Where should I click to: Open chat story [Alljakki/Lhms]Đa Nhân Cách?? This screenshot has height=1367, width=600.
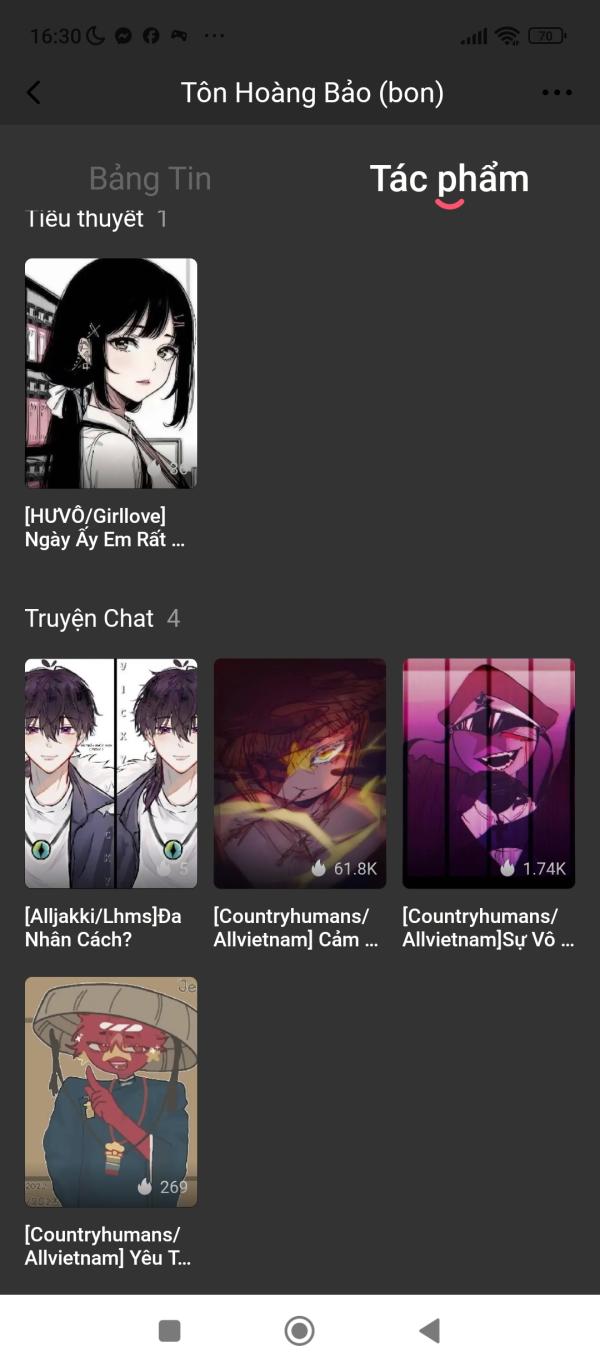(111, 804)
